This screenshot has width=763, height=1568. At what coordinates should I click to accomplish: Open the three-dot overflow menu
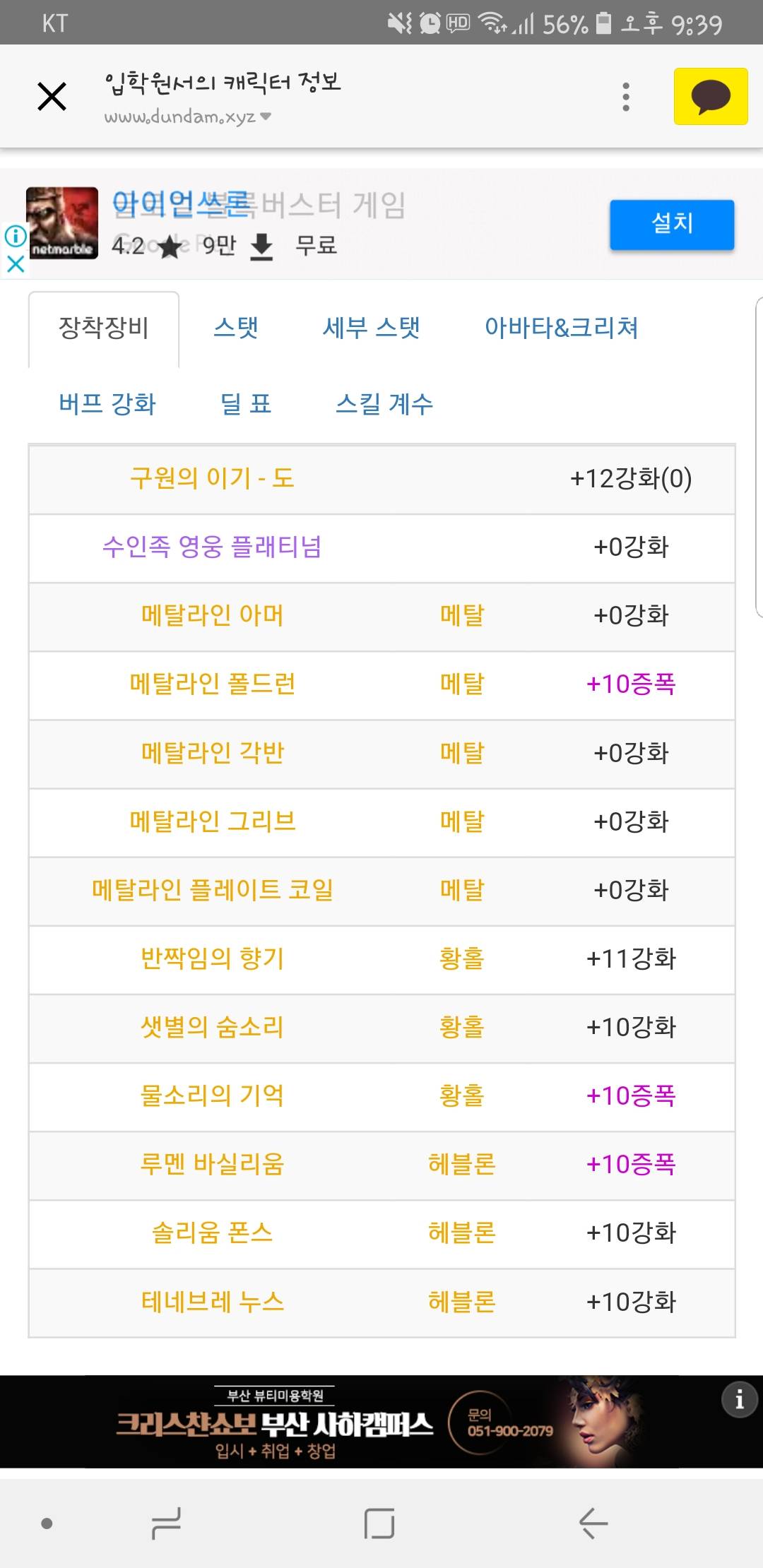coord(626,97)
